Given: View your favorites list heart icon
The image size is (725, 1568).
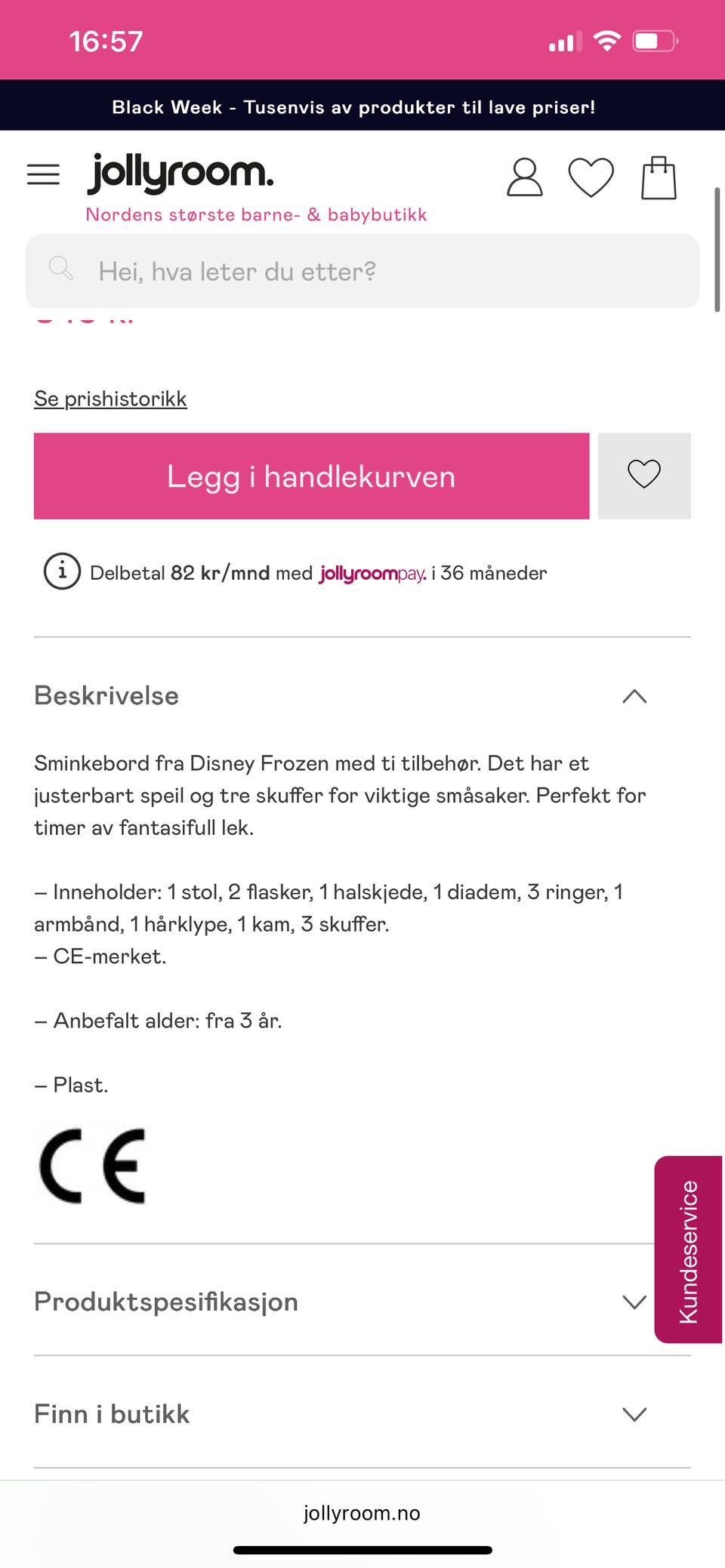Looking at the screenshot, I should (x=591, y=177).
